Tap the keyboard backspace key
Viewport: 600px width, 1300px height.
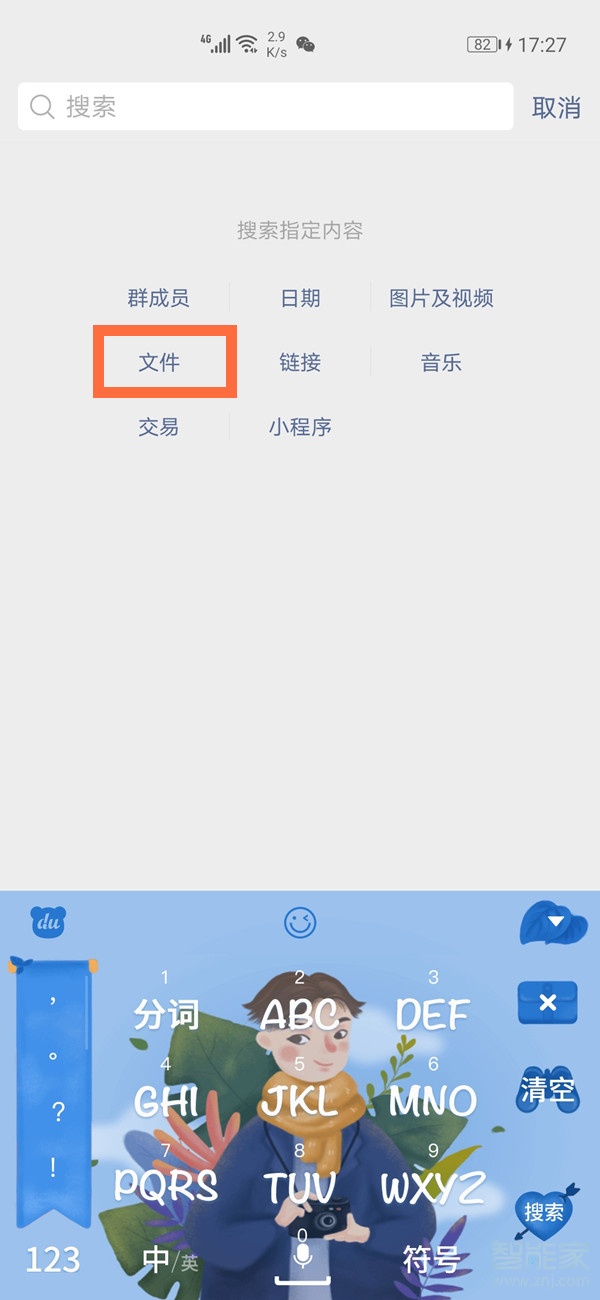point(547,1003)
